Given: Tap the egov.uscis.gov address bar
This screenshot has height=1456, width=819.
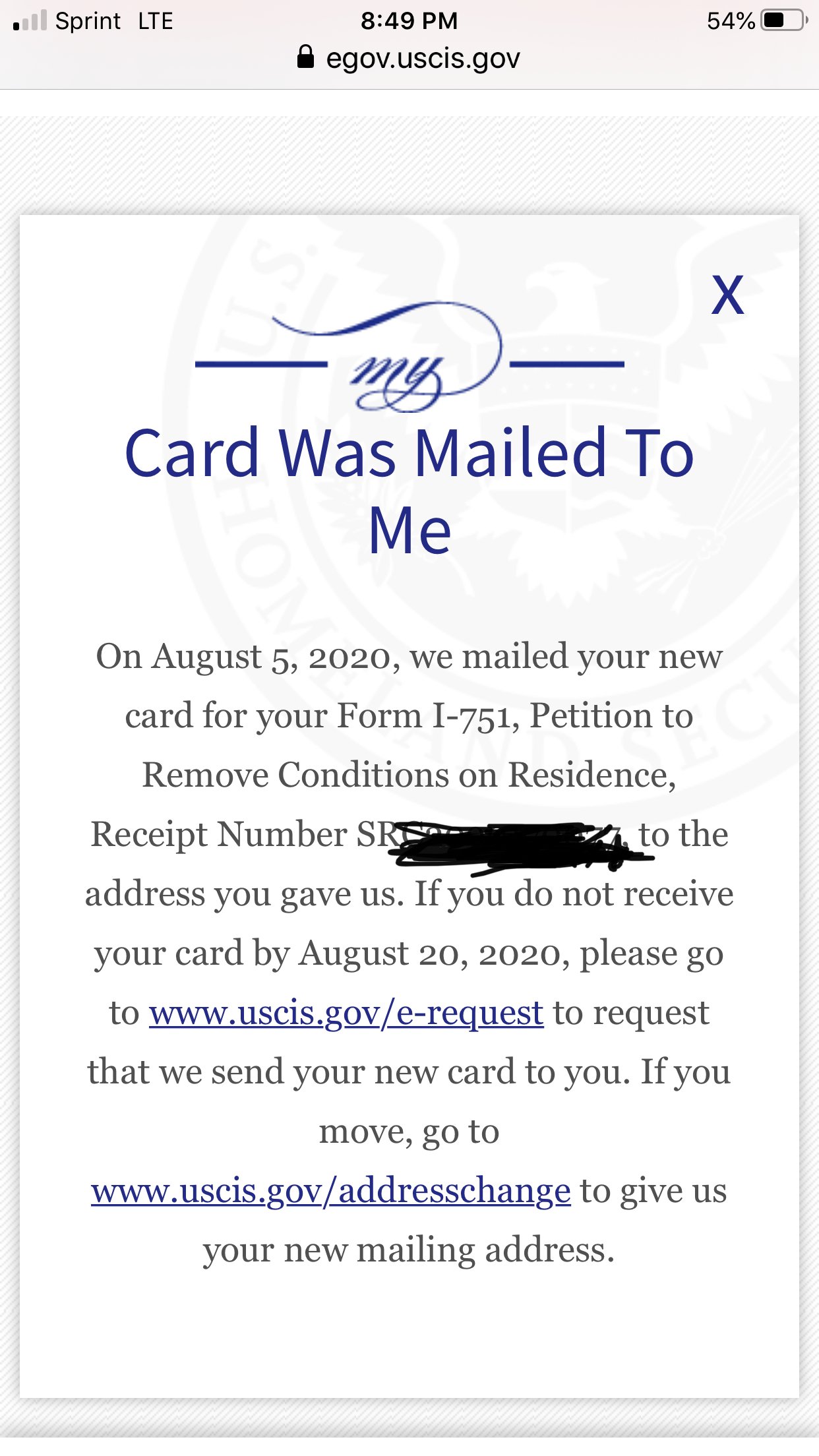Looking at the screenshot, I should [x=409, y=58].
